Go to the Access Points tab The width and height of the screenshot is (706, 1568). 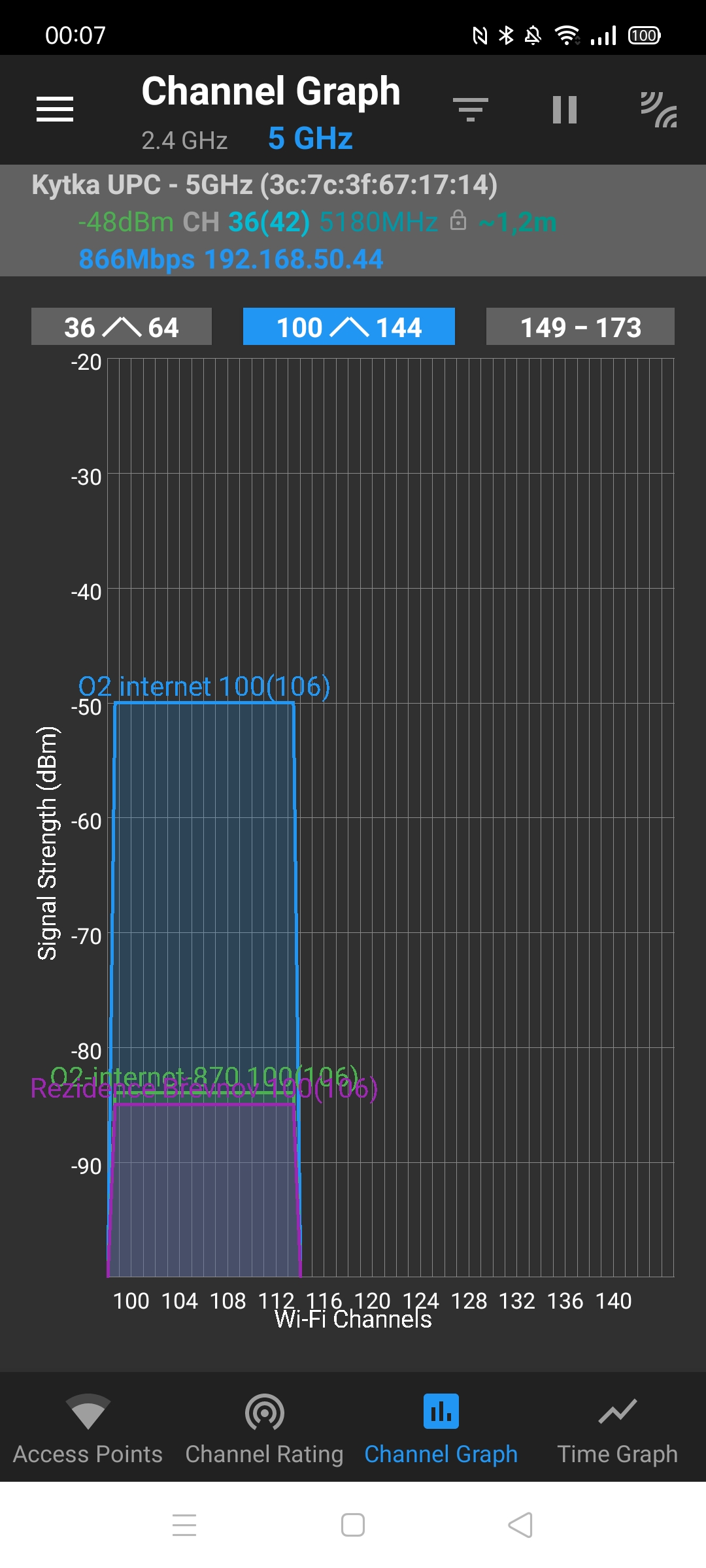(x=88, y=1428)
